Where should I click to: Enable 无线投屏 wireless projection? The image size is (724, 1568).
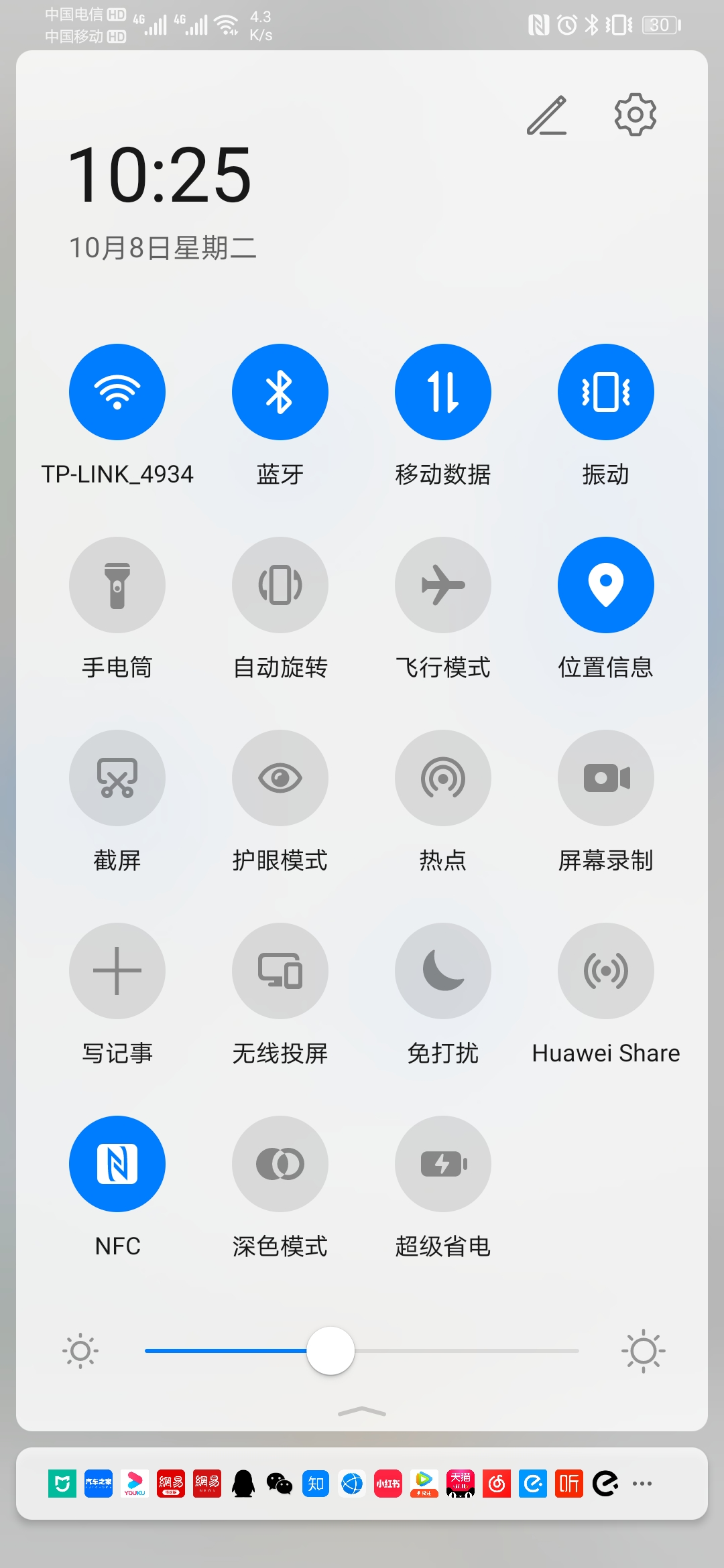click(280, 971)
